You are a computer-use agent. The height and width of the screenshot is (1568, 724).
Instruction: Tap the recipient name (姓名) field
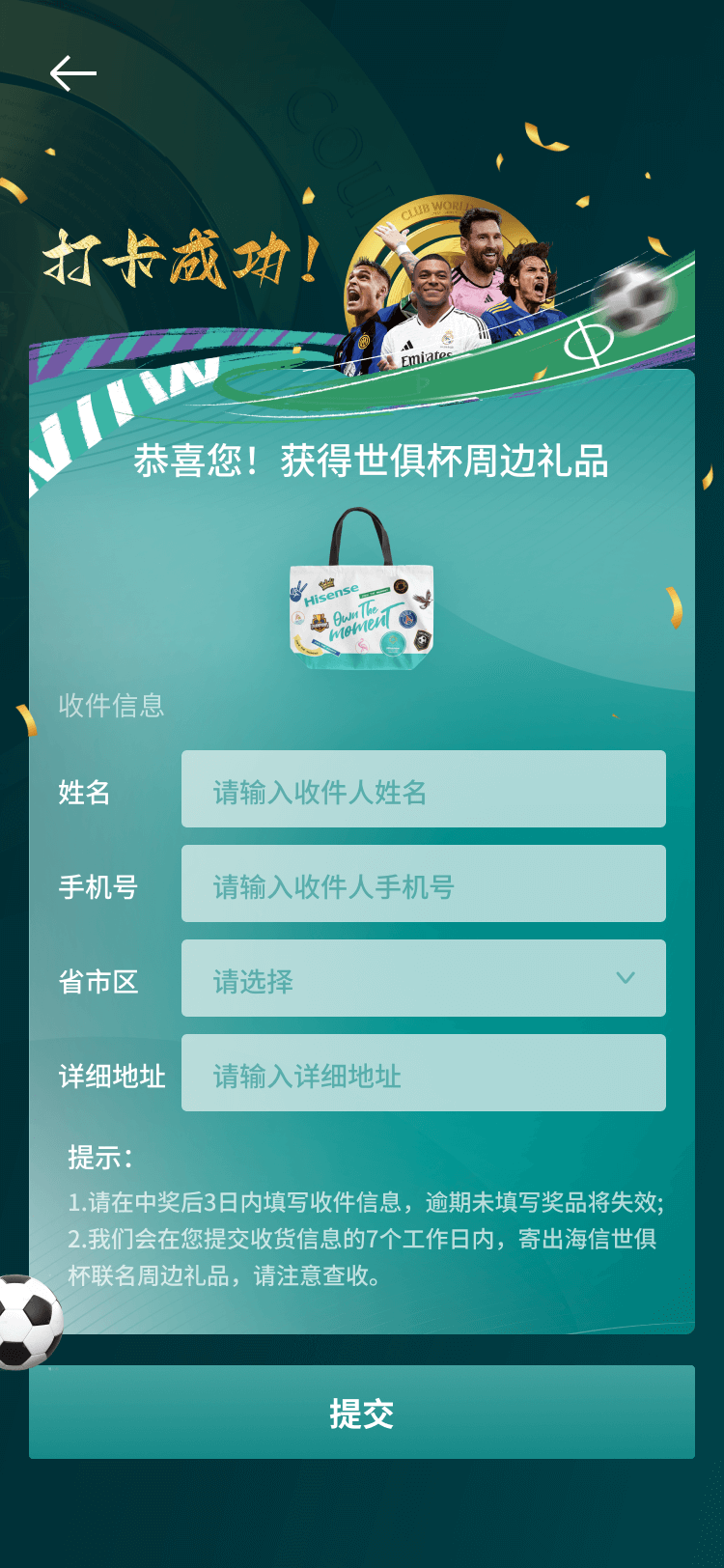pyautogui.click(x=423, y=789)
